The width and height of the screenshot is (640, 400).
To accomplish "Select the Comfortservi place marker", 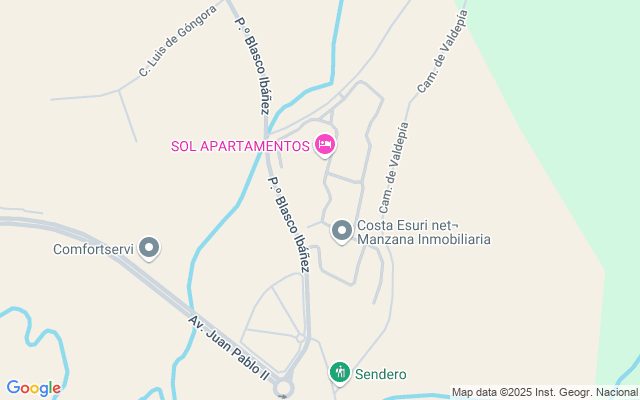I will pos(150,246).
